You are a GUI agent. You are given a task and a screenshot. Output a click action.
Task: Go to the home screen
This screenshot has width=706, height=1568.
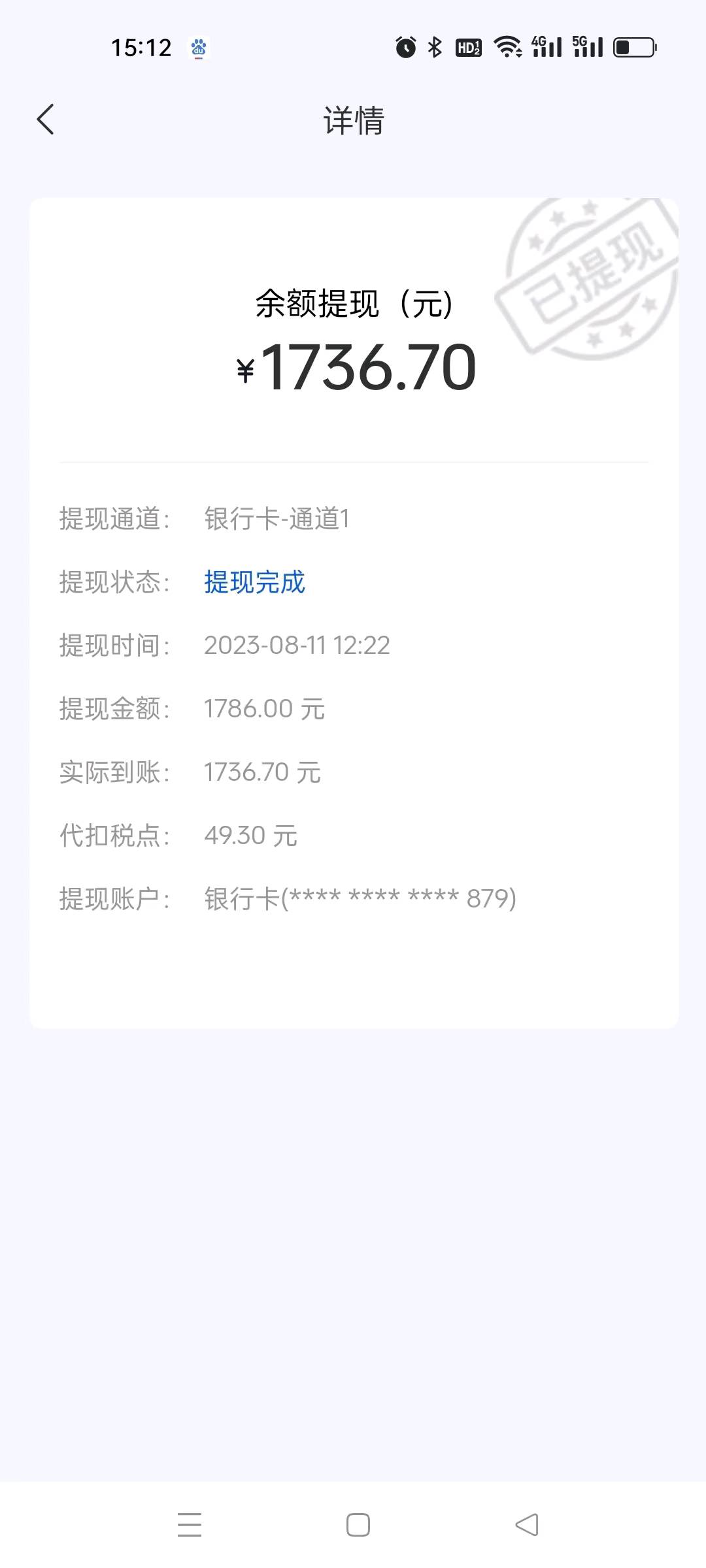358,1525
